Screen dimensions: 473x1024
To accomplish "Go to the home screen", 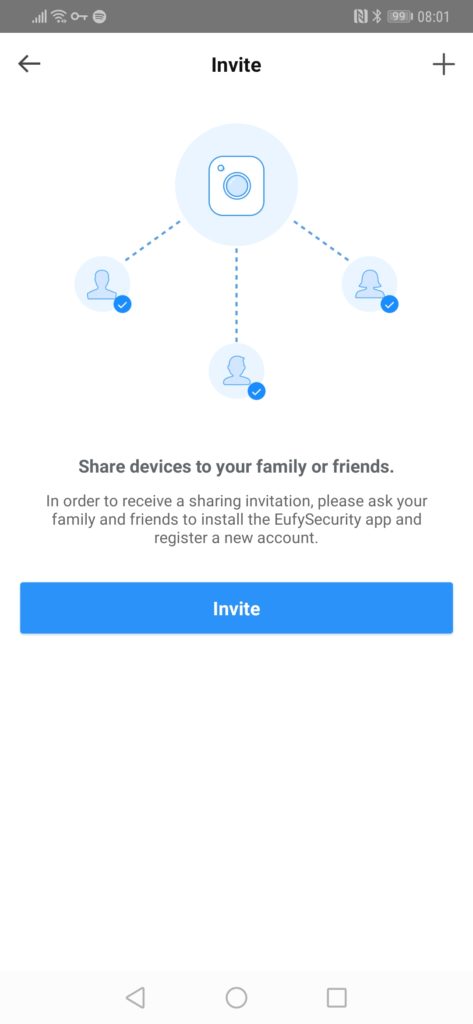I will (236, 997).
